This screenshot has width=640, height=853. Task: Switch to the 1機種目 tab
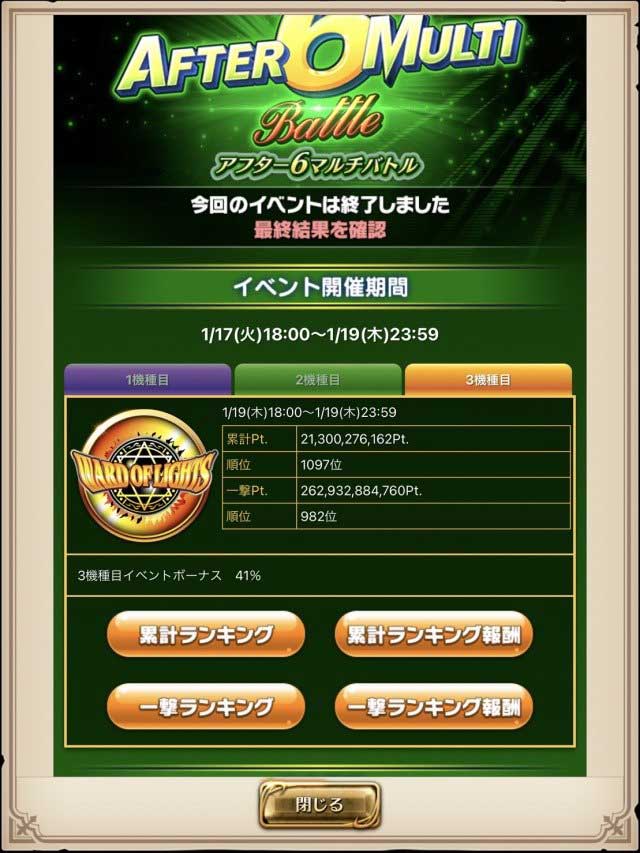[147, 380]
